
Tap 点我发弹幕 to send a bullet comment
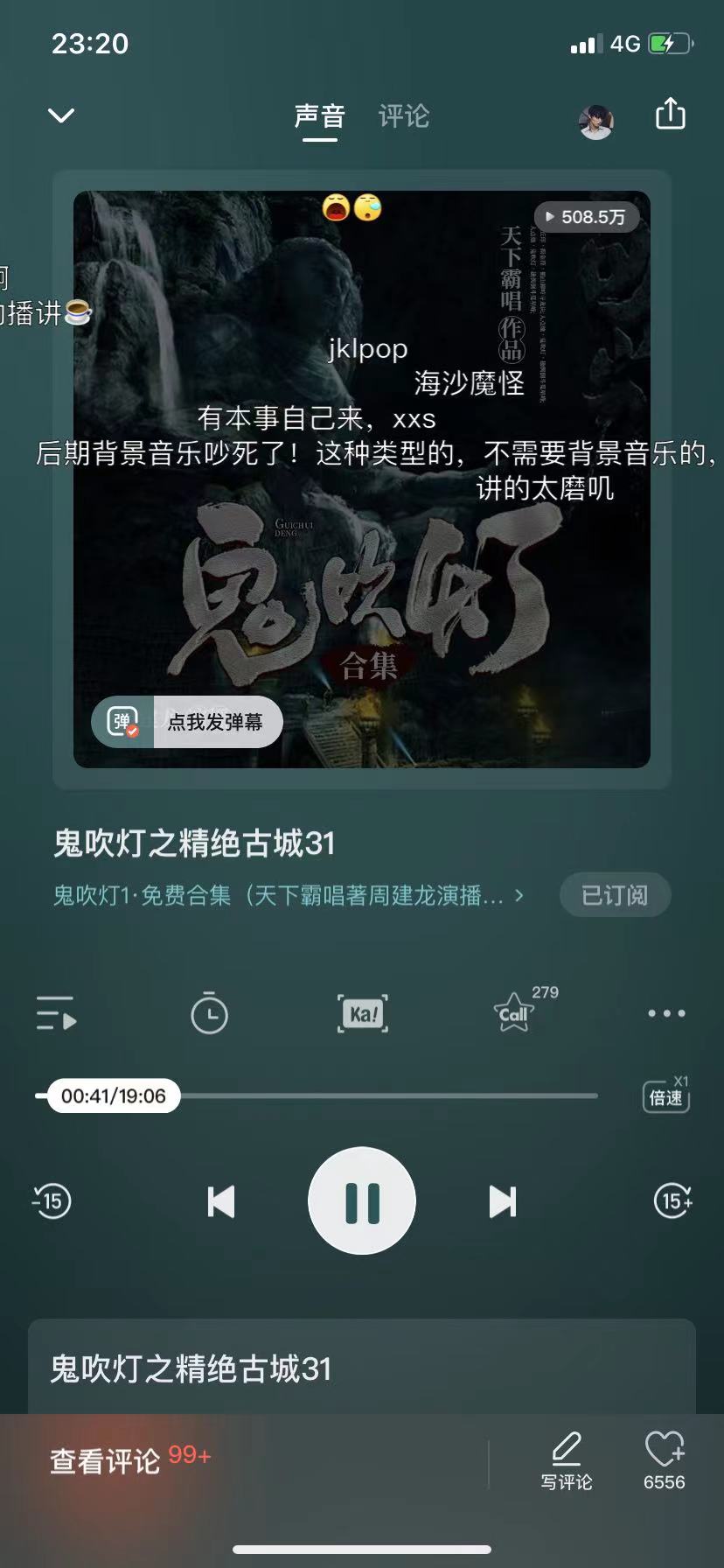pyautogui.click(x=215, y=722)
